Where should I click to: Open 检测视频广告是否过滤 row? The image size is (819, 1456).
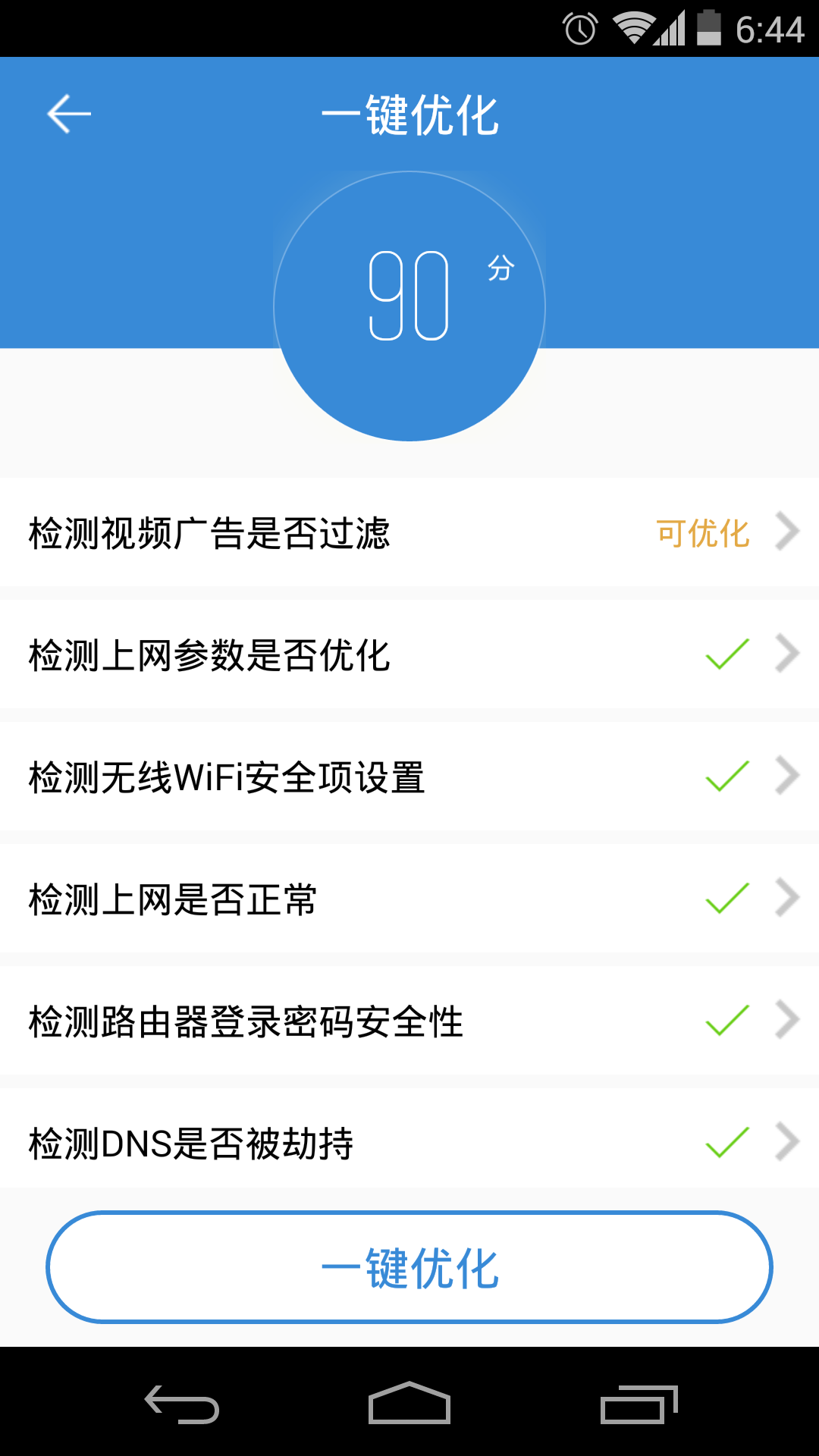[409, 532]
